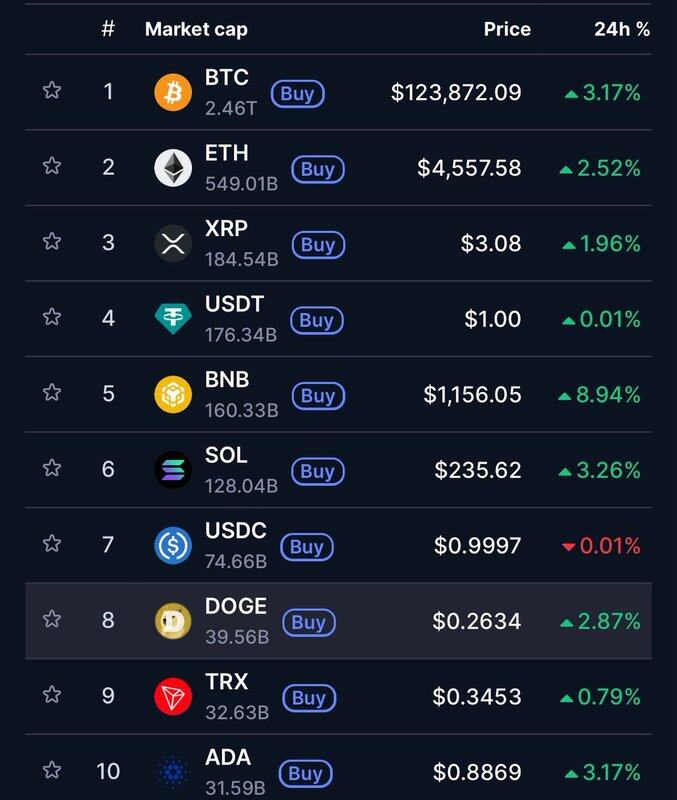Screen dimensions: 677x800
Task: Tap the Buy button beside SOL
Action: 317,471
